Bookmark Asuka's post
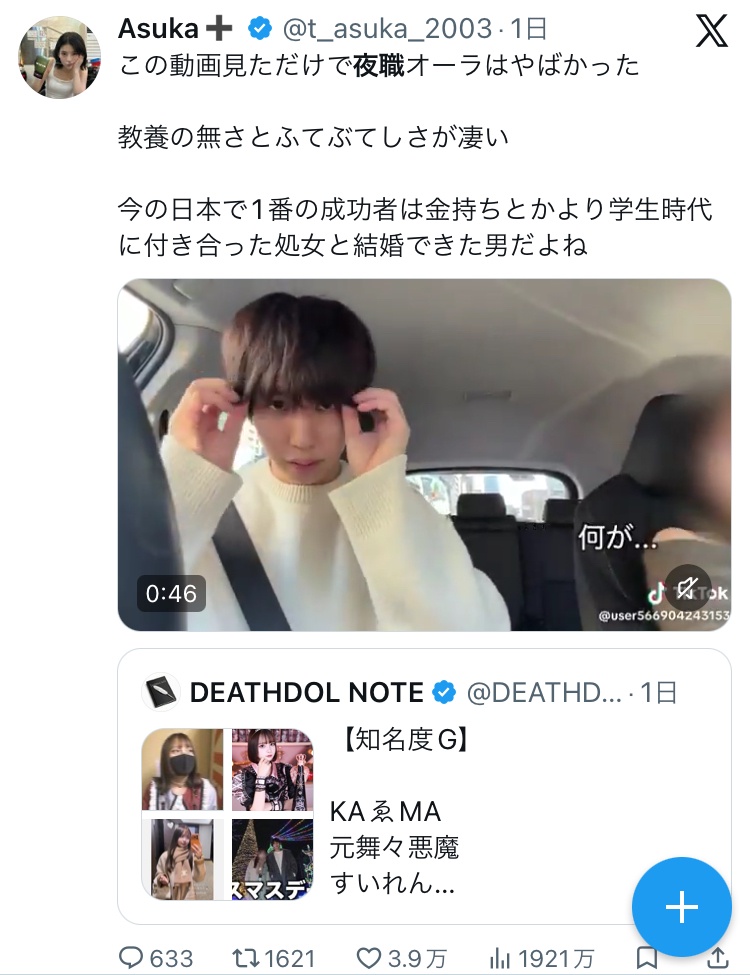This screenshot has width=750, height=975. pos(647,958)
